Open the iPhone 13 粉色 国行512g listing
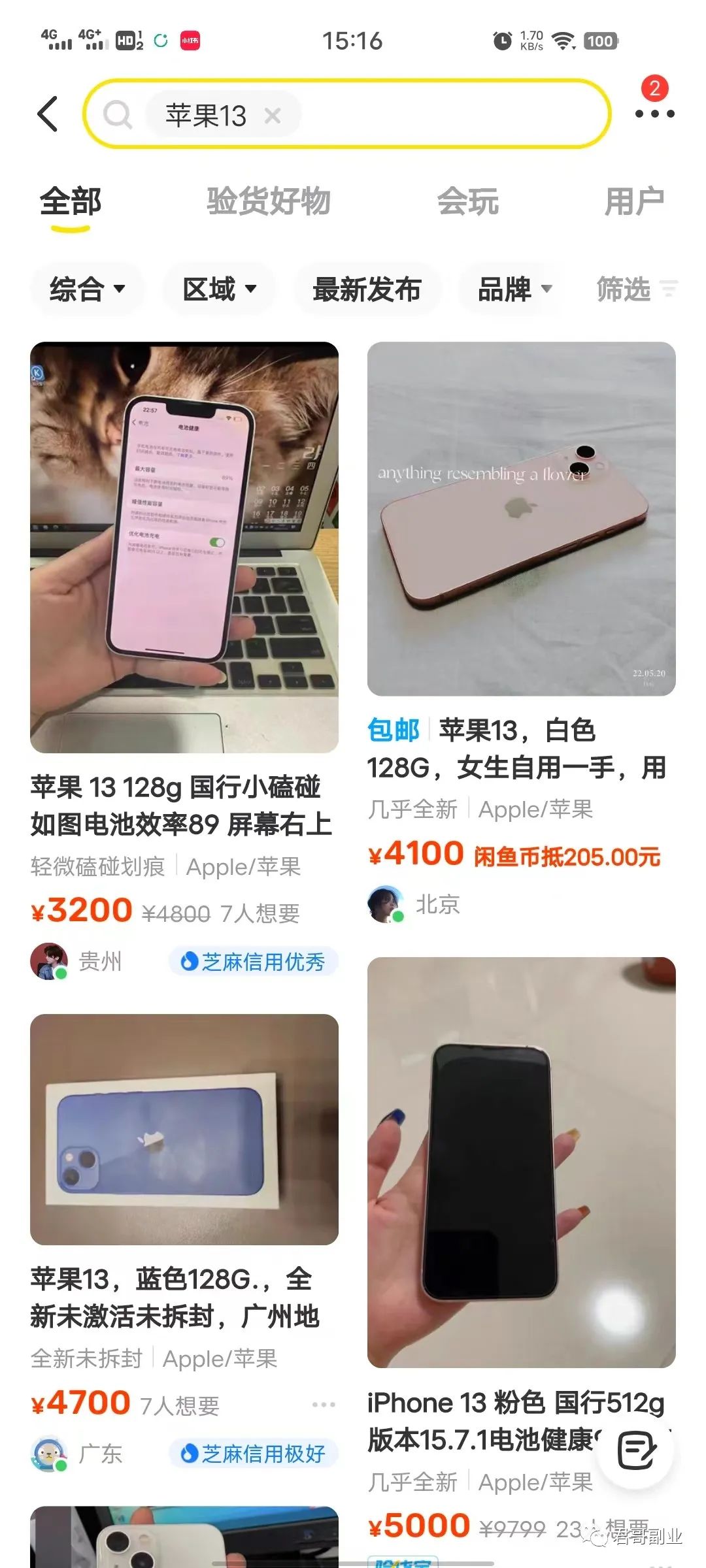This screenshot has width=706, height=1568. [x=521, y=1163]
